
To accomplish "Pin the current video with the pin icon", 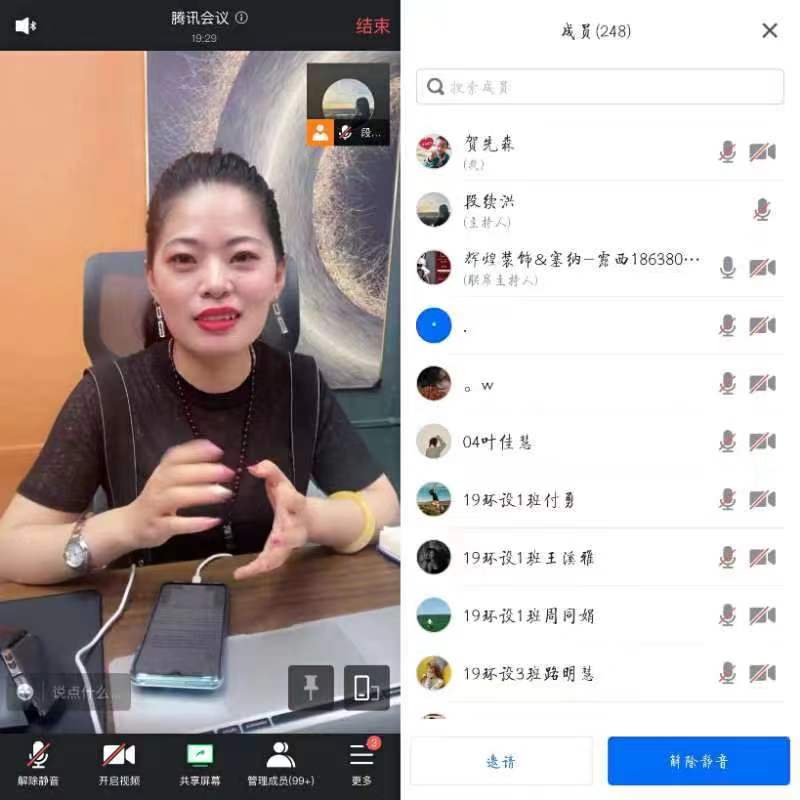I will click(x=310, y=688).
